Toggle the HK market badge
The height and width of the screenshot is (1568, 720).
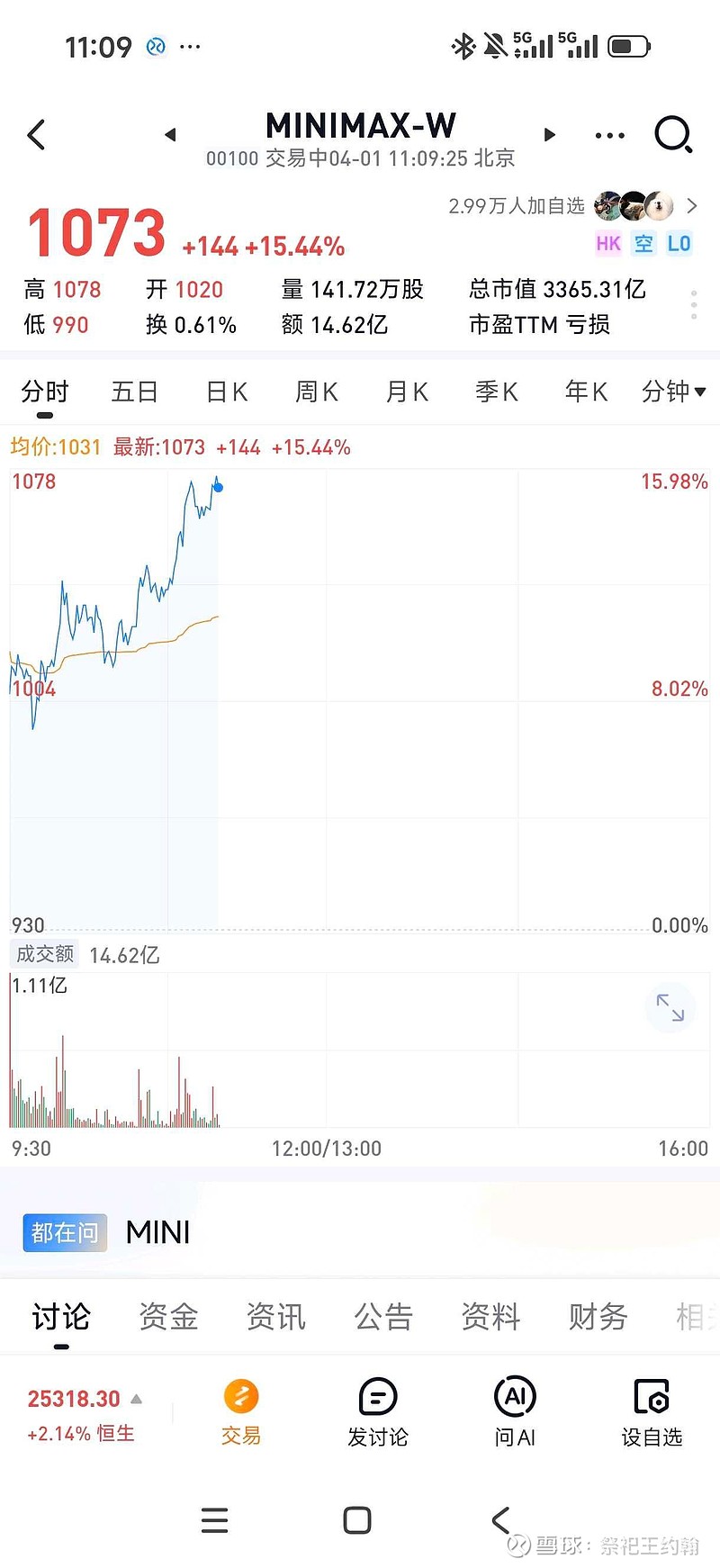pos(607,243)
